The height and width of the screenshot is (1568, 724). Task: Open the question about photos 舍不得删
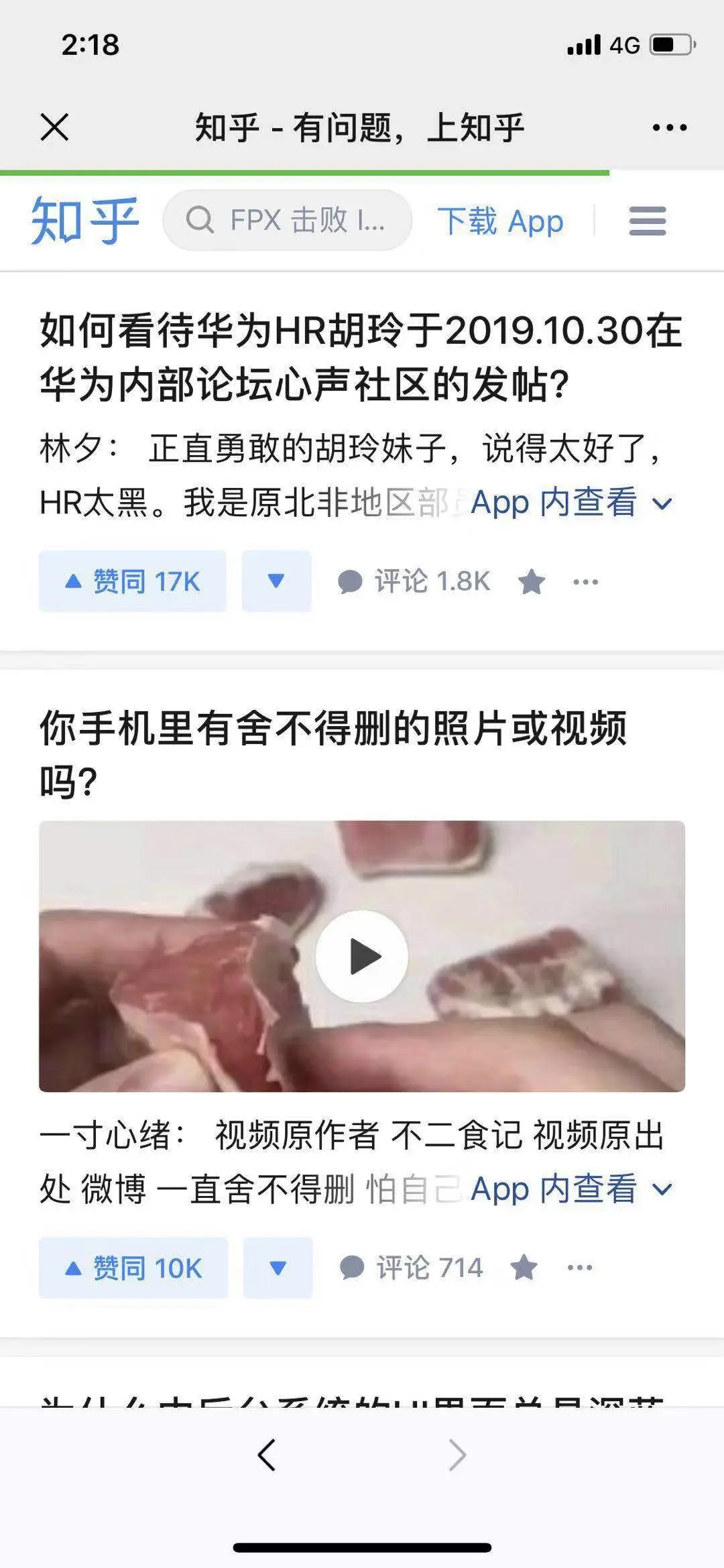click(x=333, y=753)
